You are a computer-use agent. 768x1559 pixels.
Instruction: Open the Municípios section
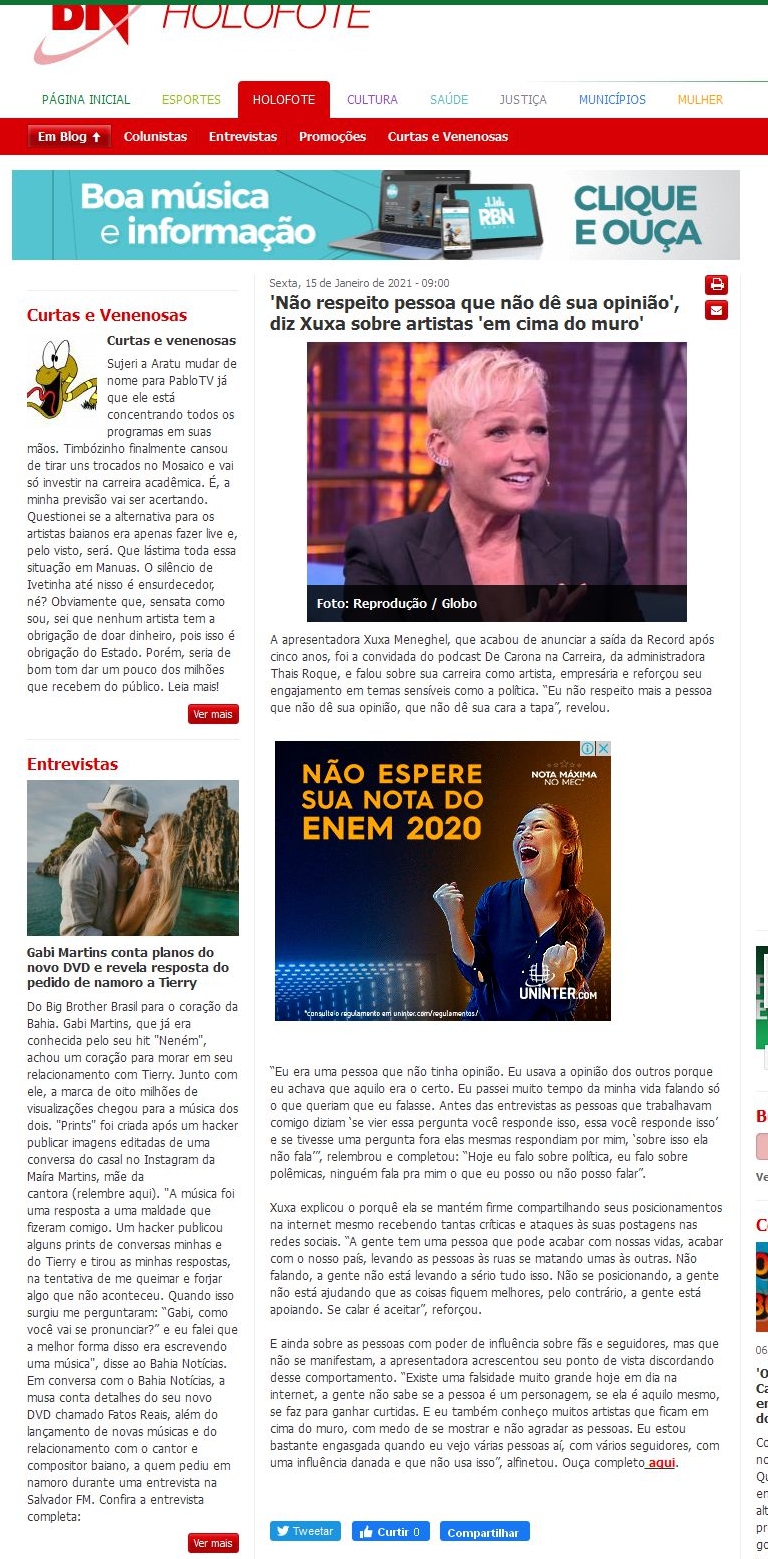pos(612,100)
